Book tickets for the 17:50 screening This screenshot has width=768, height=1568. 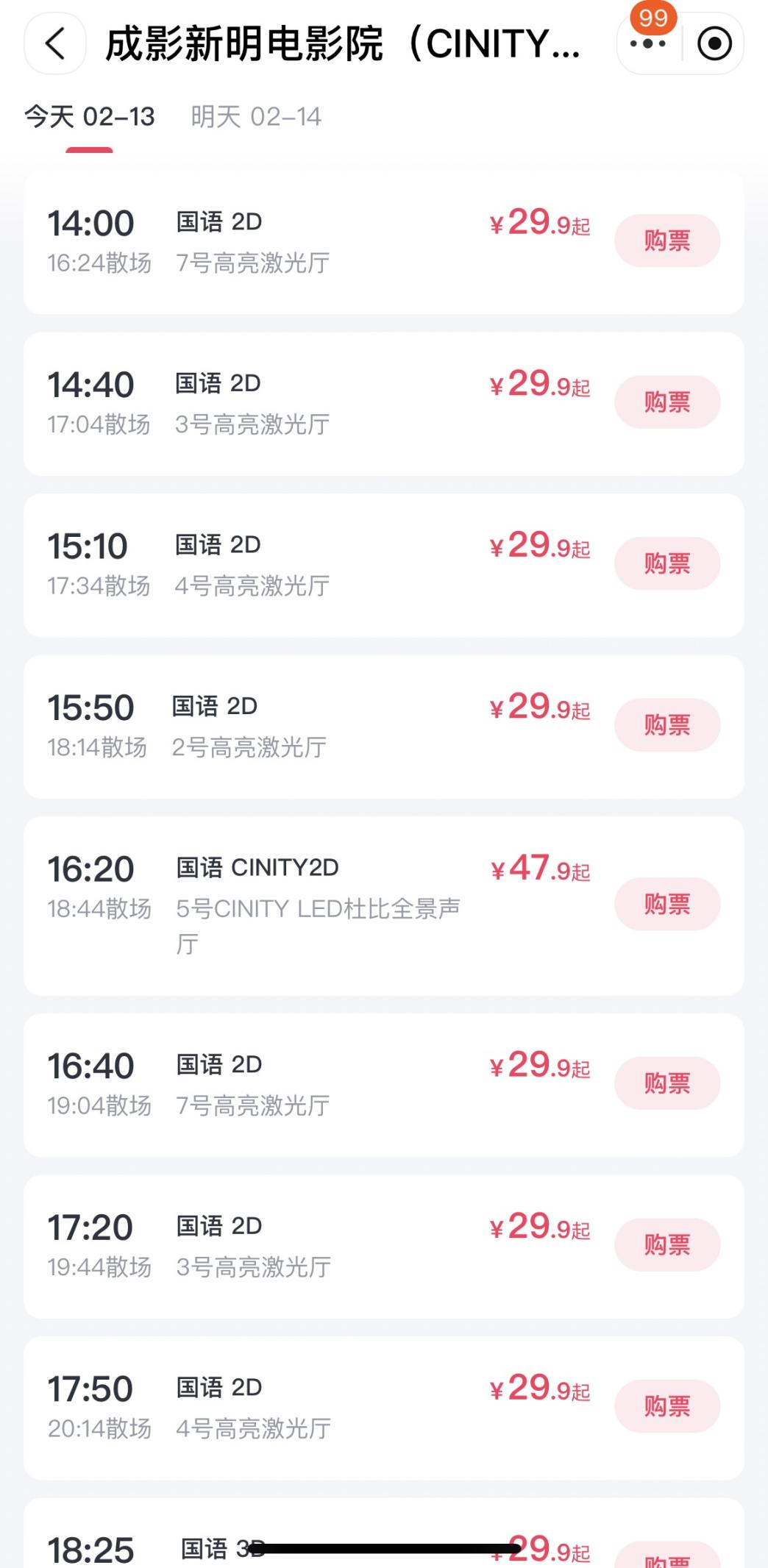(666, 1406)
